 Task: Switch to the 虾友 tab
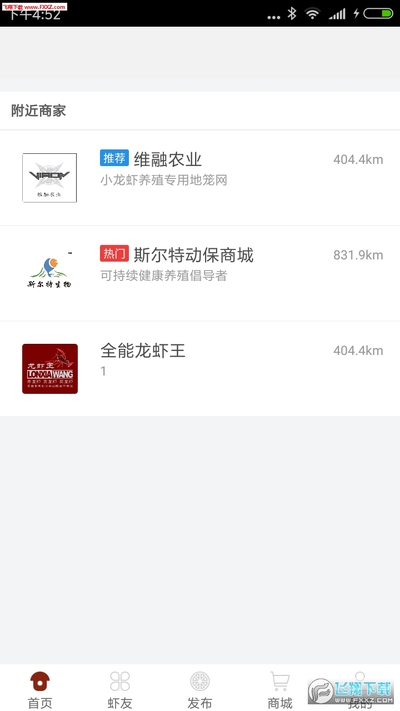[120, 689]
